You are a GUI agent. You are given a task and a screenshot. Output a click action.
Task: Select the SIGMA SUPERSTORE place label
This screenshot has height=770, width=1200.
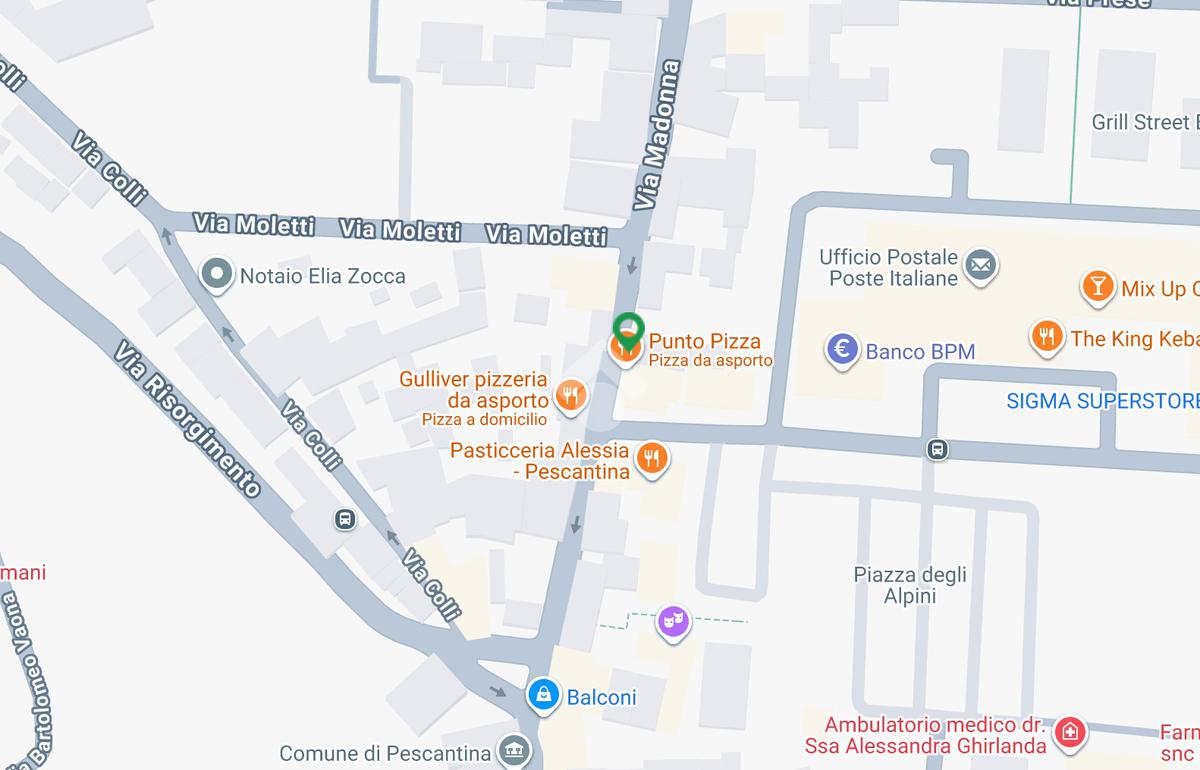(1102, 401)
